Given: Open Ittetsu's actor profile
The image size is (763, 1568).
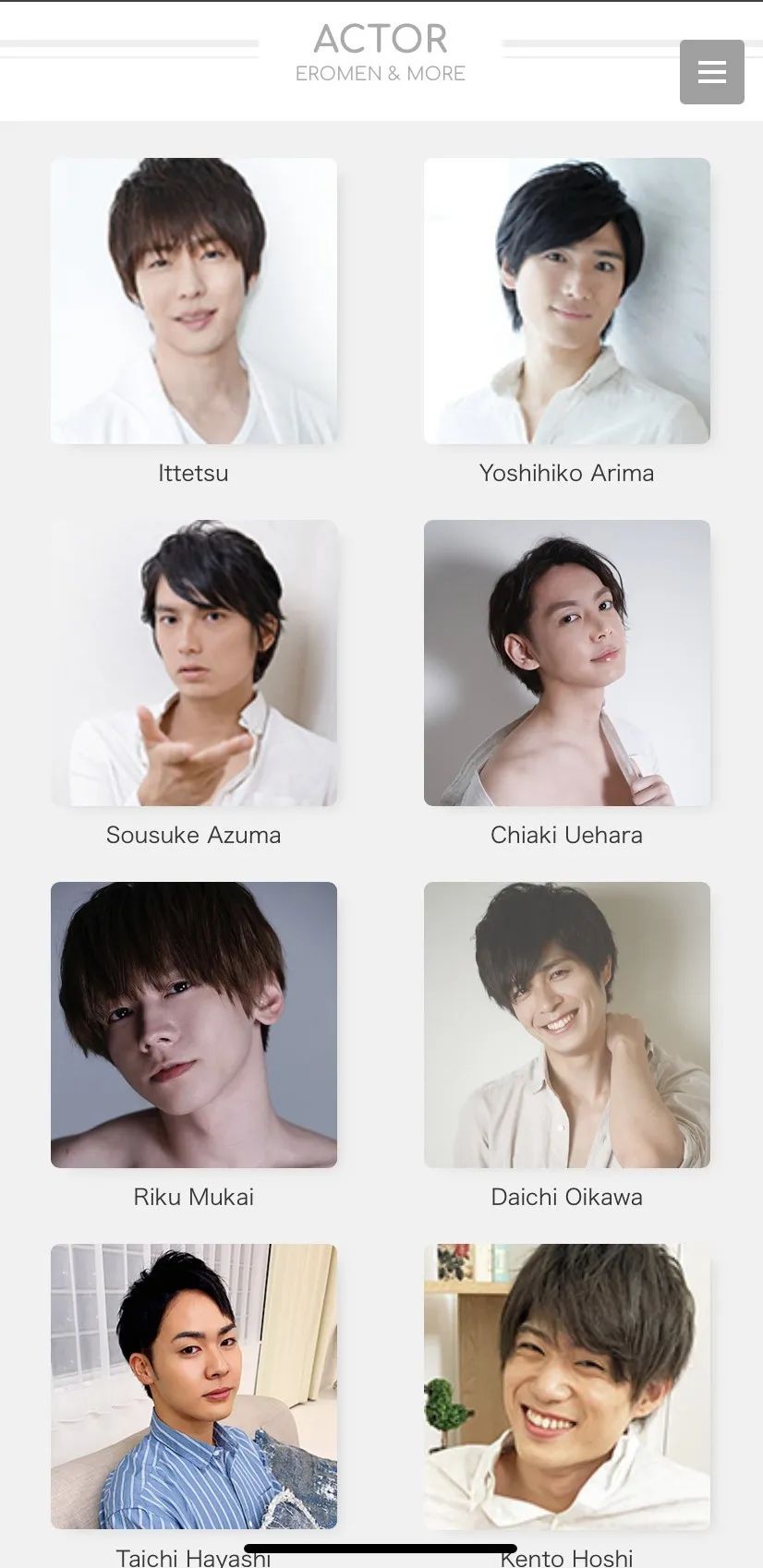Looking at the screenshot, I should [194, 301].
